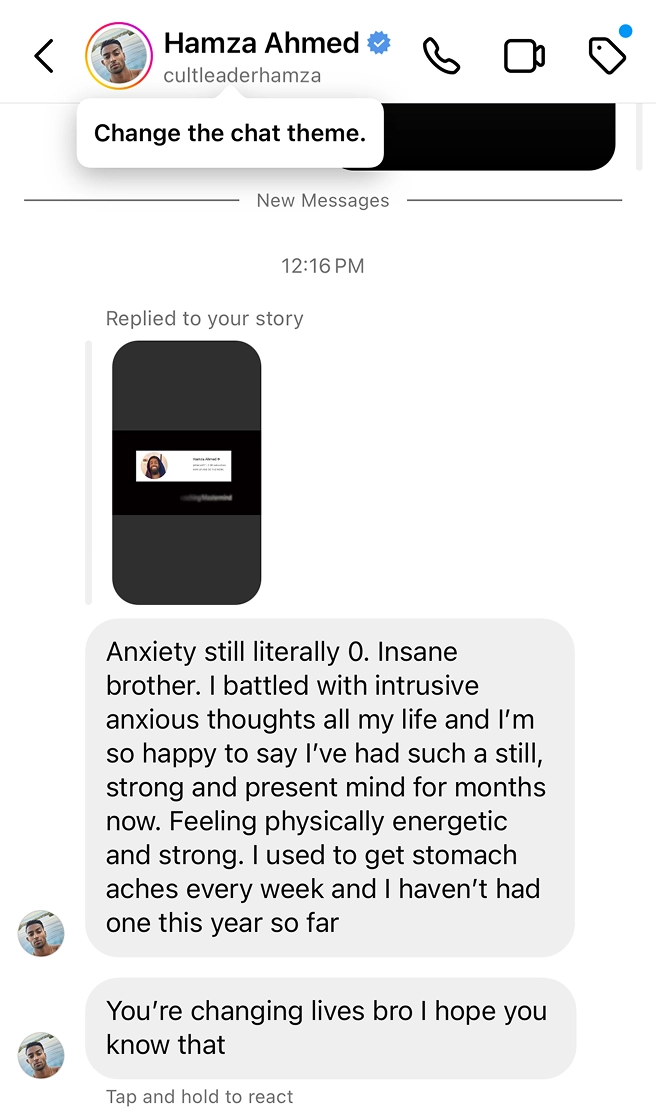
Task: Tap the avatar beside the anxiety message
Action: [x=41, y=933]
